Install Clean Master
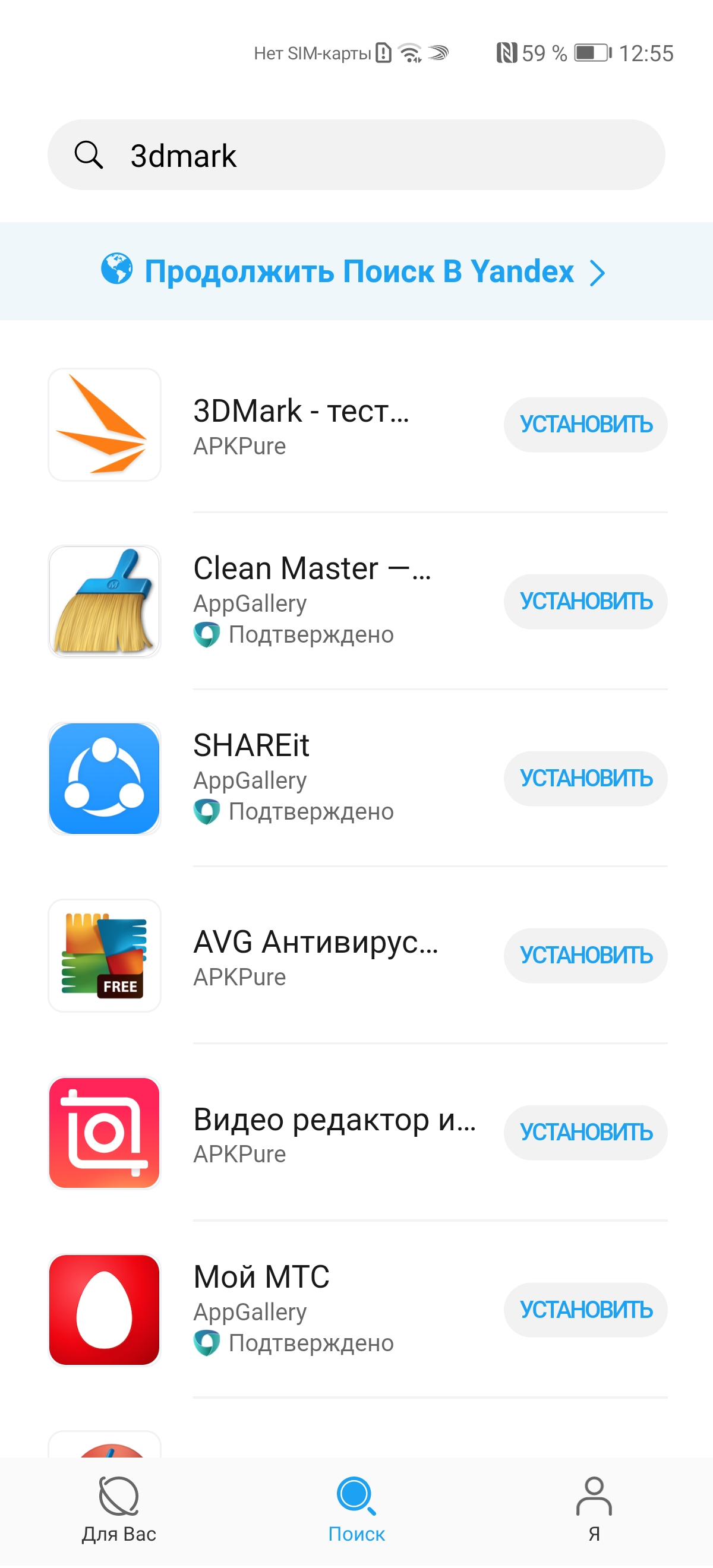Screen dimensions: 713x1568 click(585, 602)
